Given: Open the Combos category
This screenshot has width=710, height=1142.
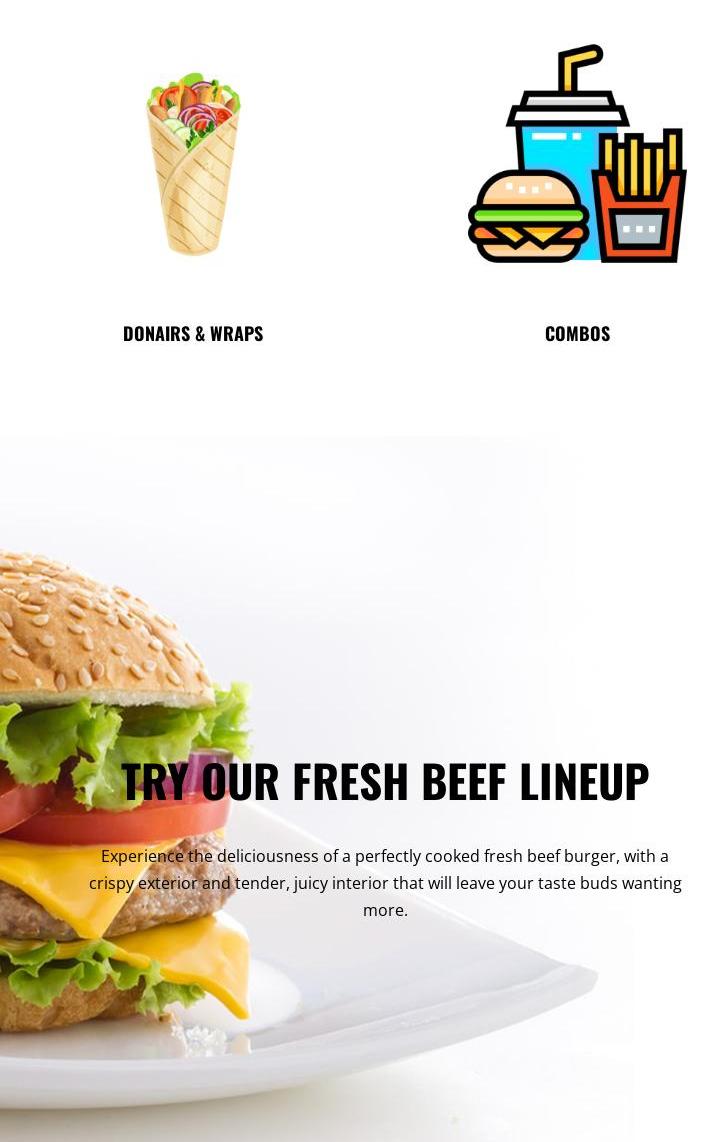Looking at the screenshot, I should (577, 333).
